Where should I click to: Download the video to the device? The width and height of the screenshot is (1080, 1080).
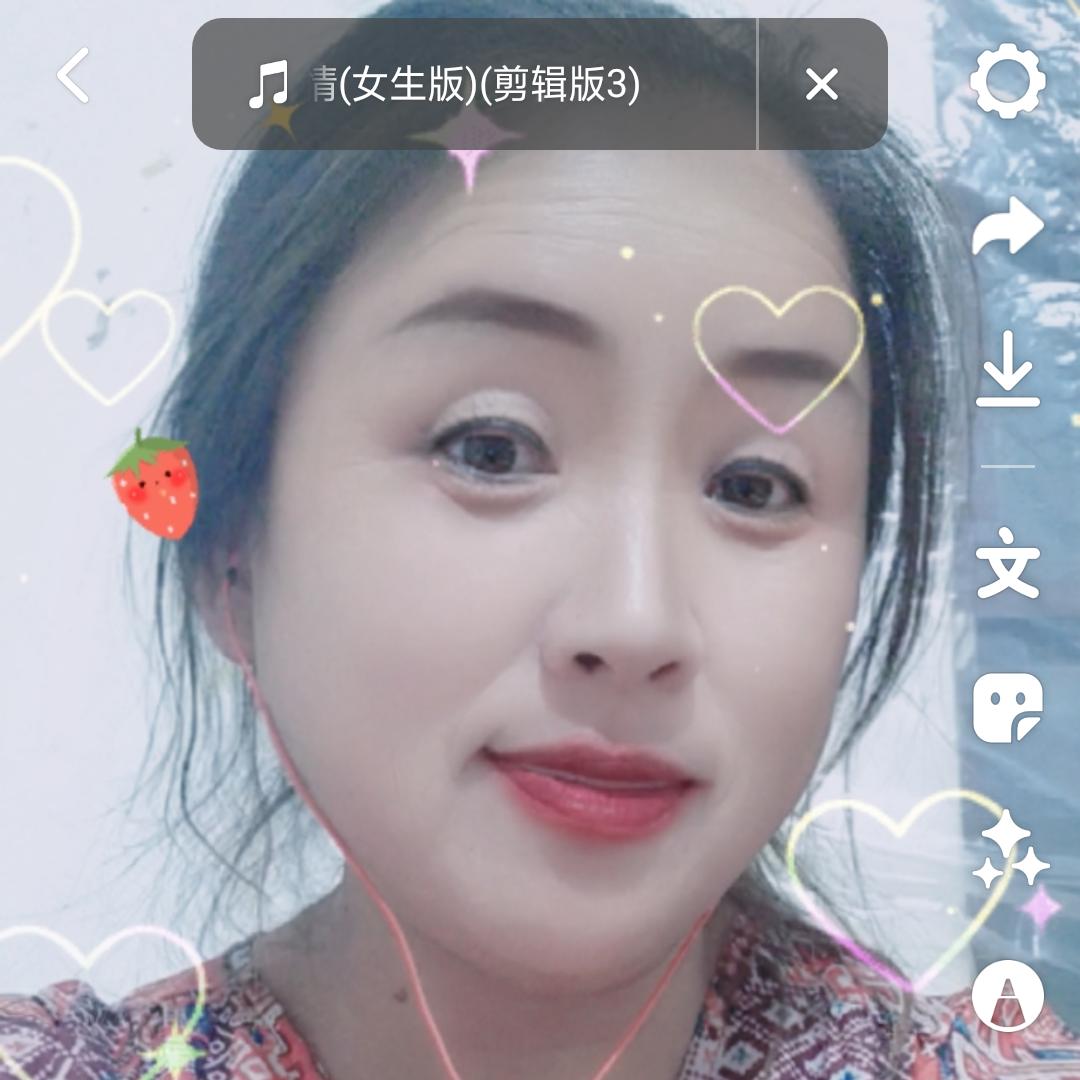[1007, 369]
